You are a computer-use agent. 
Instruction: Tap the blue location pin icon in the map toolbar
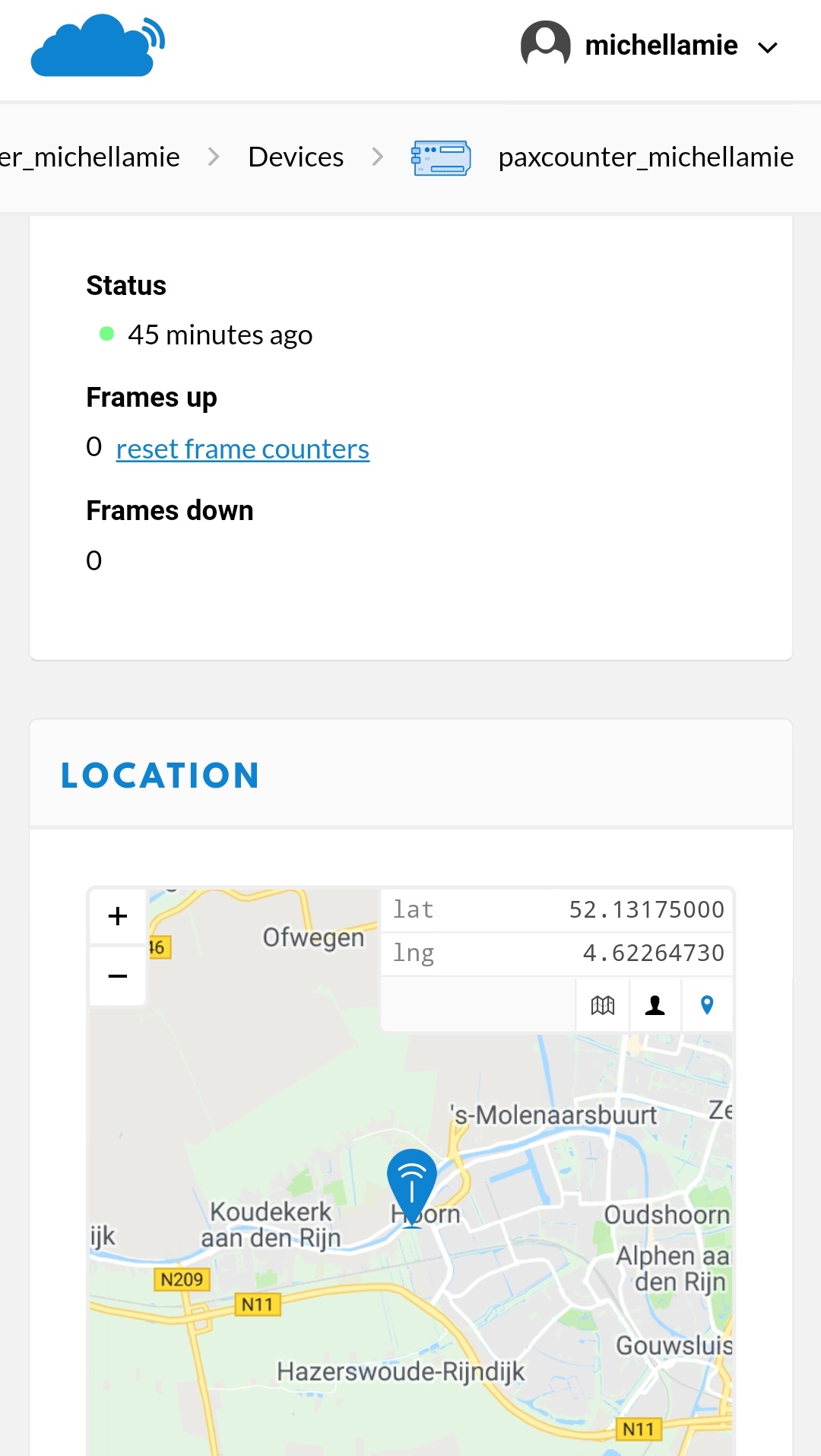pyautogui.click(x=707, y=1005)
